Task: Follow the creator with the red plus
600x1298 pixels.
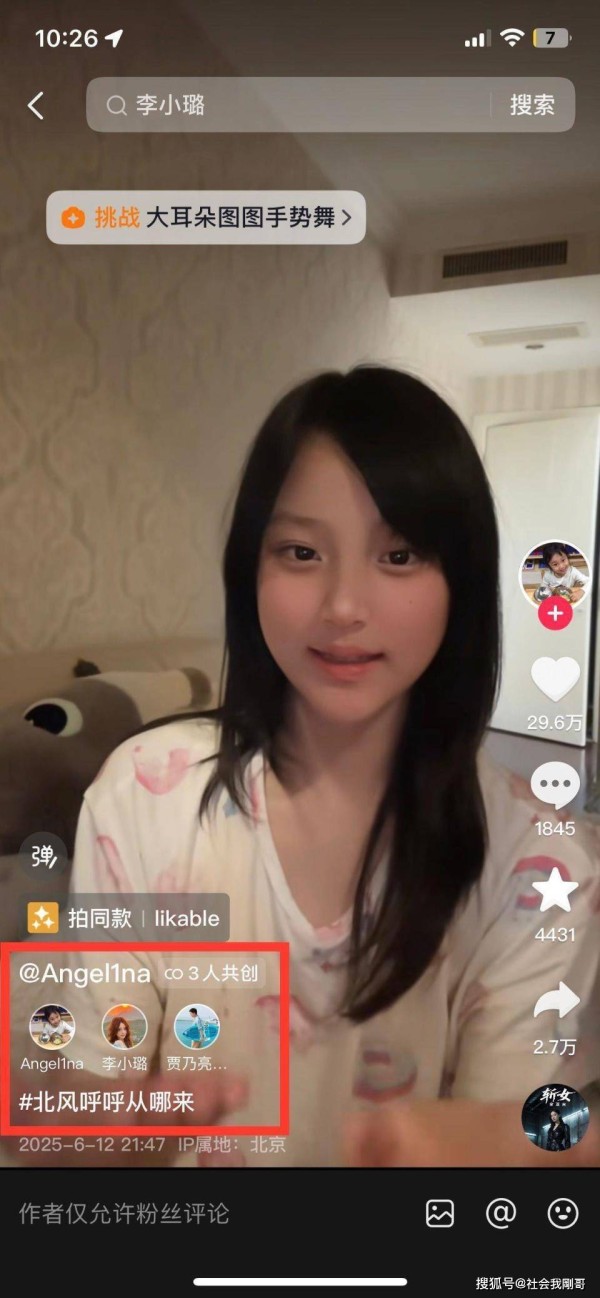Action: 554,614
